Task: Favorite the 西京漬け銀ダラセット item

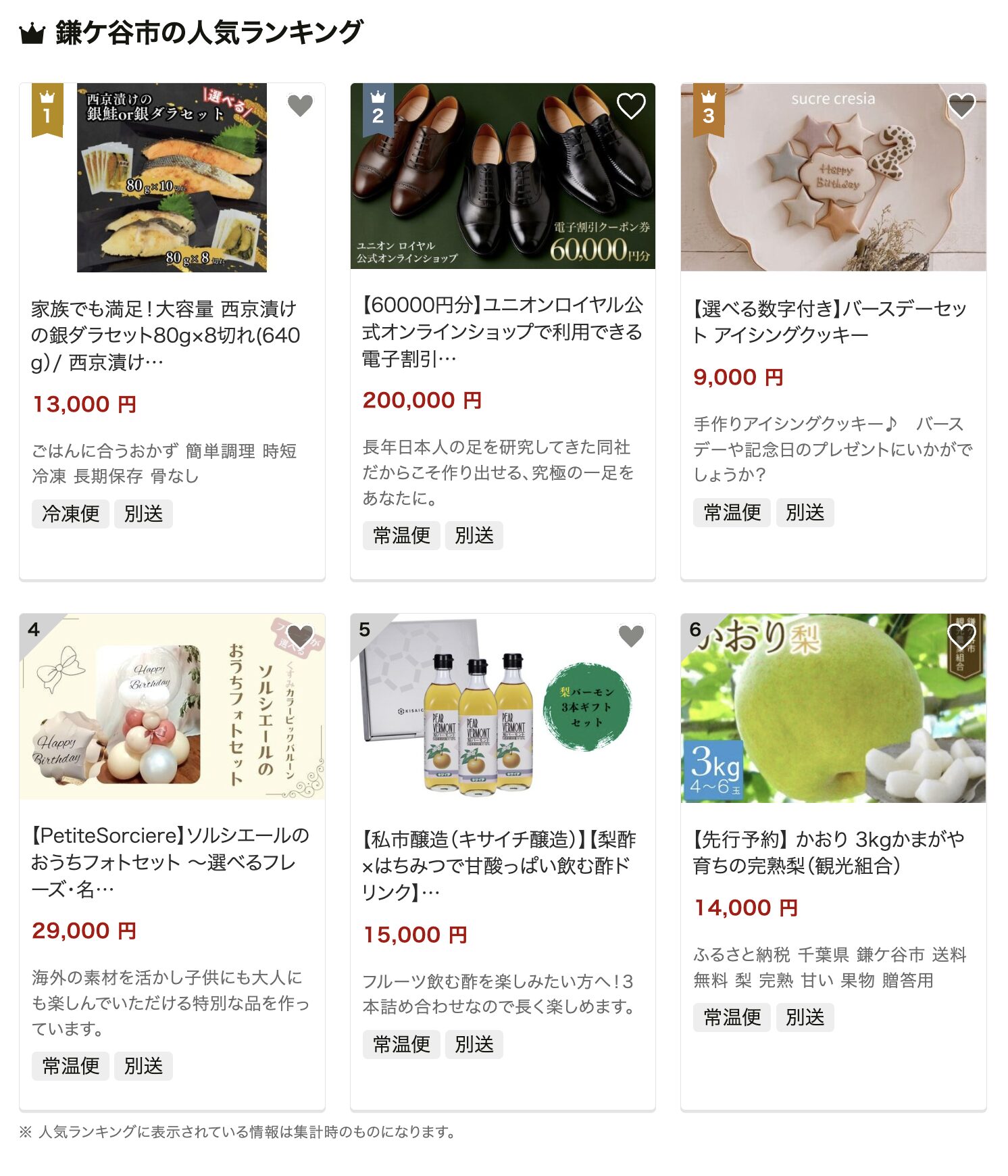Action: pos(300,105)
